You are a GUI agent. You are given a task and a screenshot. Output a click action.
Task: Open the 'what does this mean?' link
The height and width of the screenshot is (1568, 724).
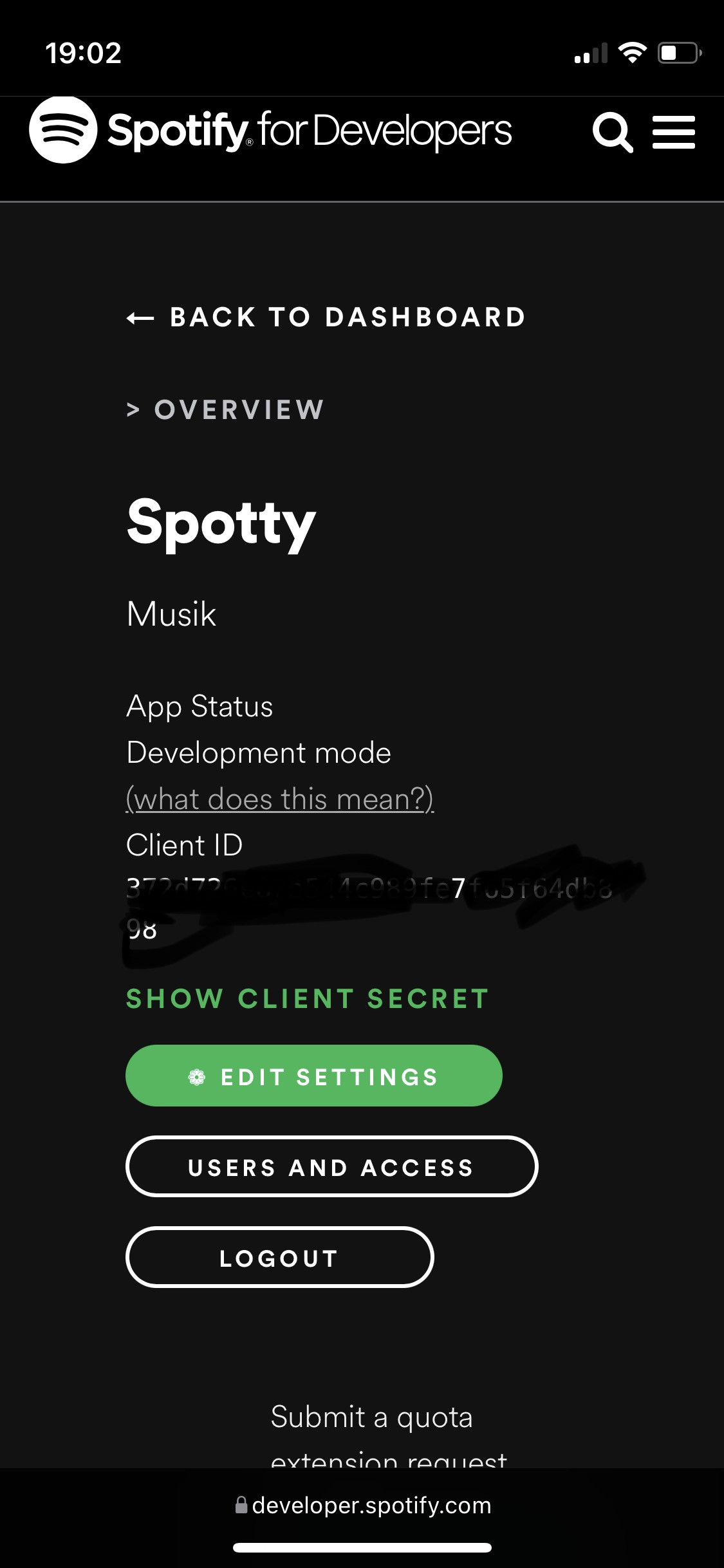tap(280, 799)
